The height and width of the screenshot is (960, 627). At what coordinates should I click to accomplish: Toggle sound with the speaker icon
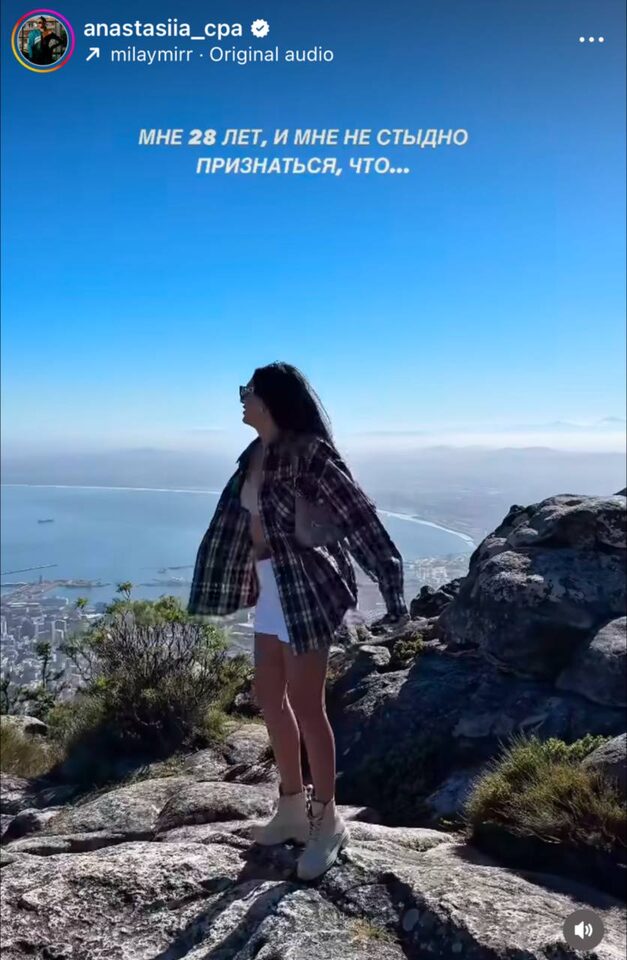click(583, 930)
